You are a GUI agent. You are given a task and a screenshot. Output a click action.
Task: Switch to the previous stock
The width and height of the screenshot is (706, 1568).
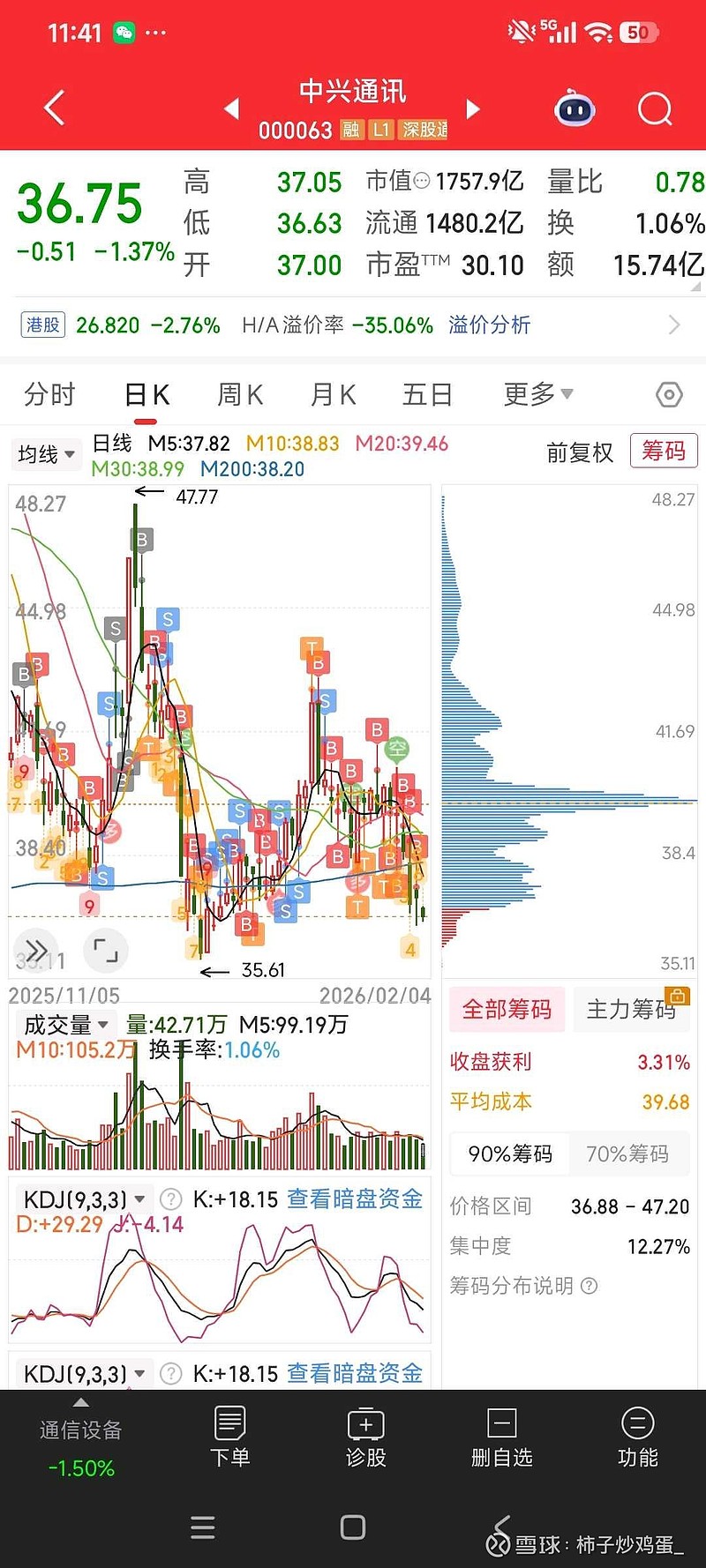(x=232, y=109)
